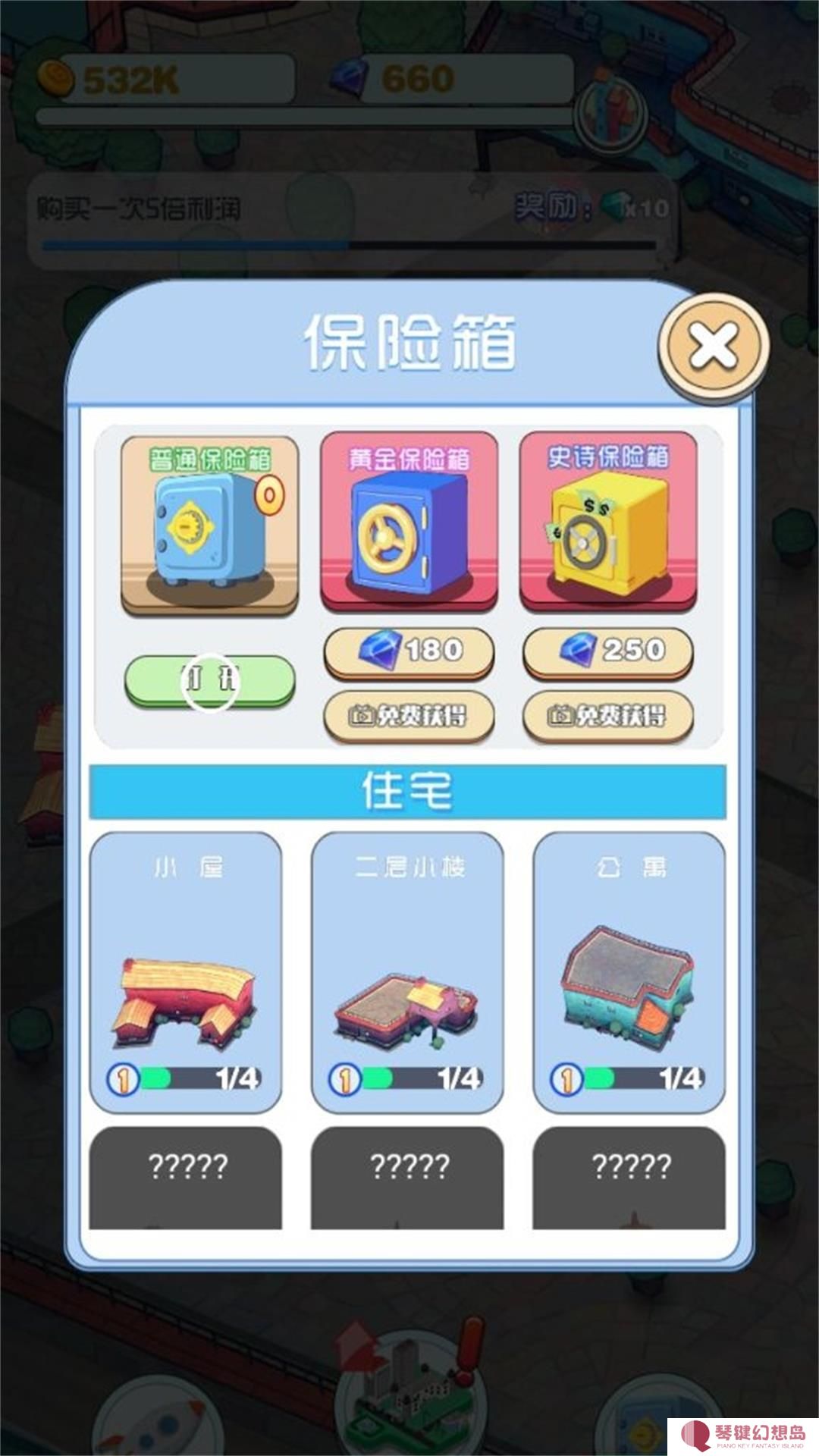Open the 二层小楼 building card
The image size is (819, 1456).
[407, 972]
